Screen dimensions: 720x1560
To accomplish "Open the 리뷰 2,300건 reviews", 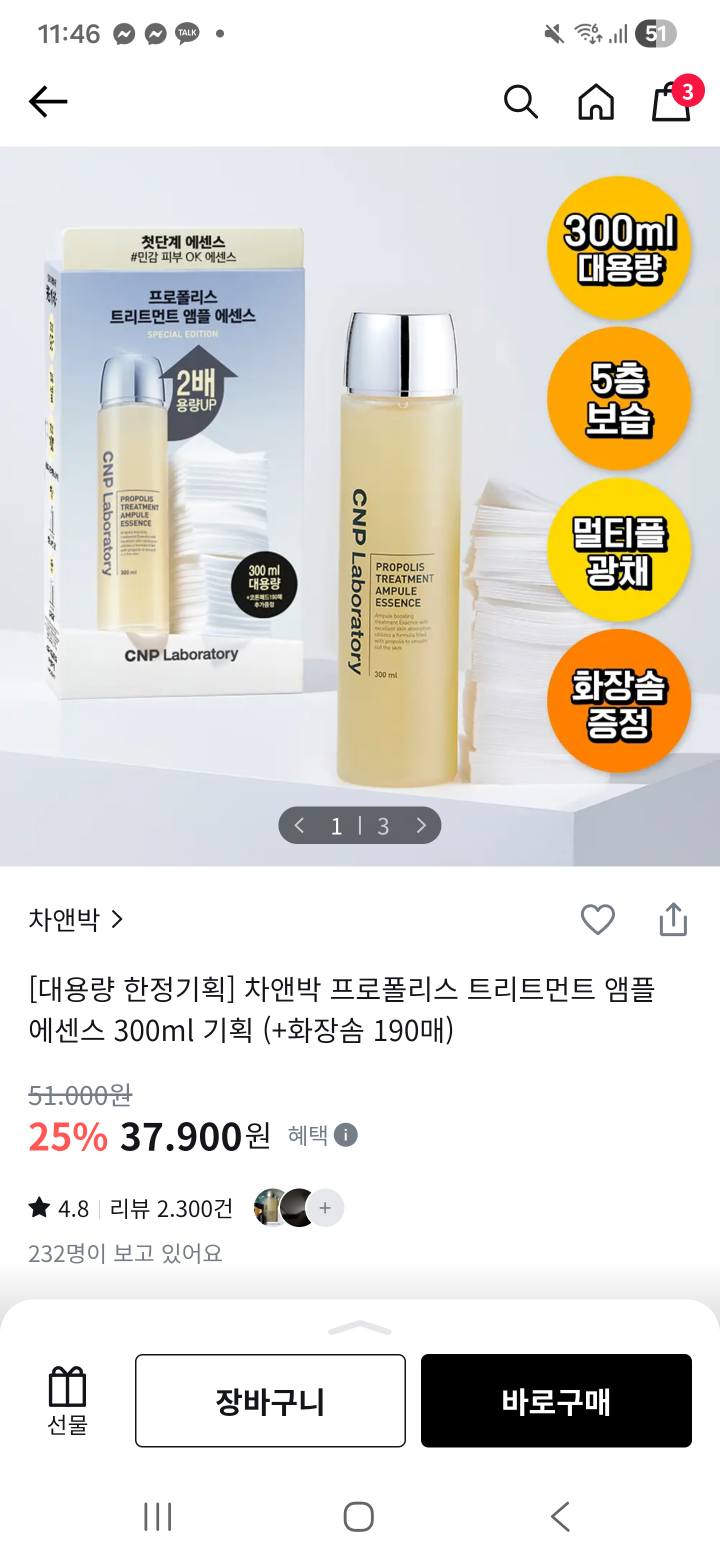I will click(171, 1208).
